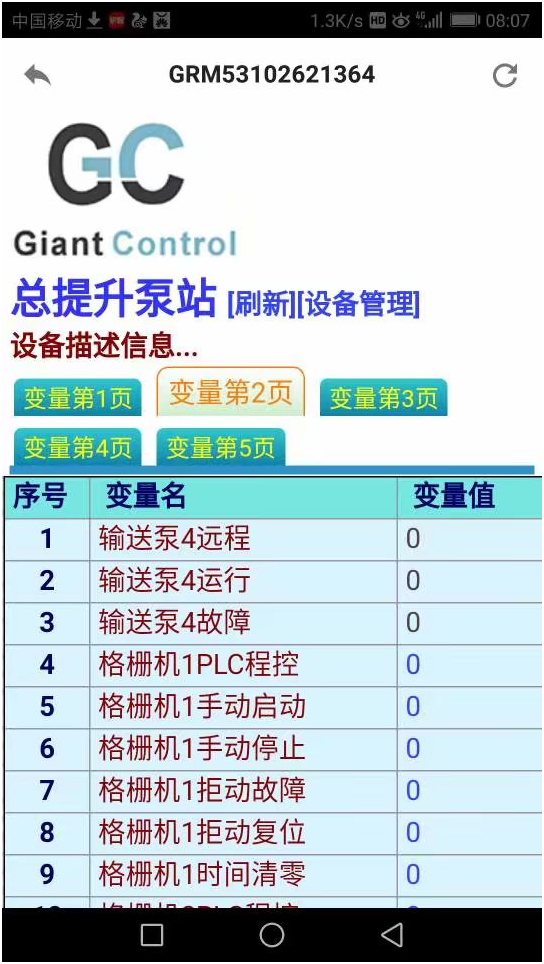This screenshot has height=964, width=544.
Task: Tap the system home button
Action: [272, 934]
